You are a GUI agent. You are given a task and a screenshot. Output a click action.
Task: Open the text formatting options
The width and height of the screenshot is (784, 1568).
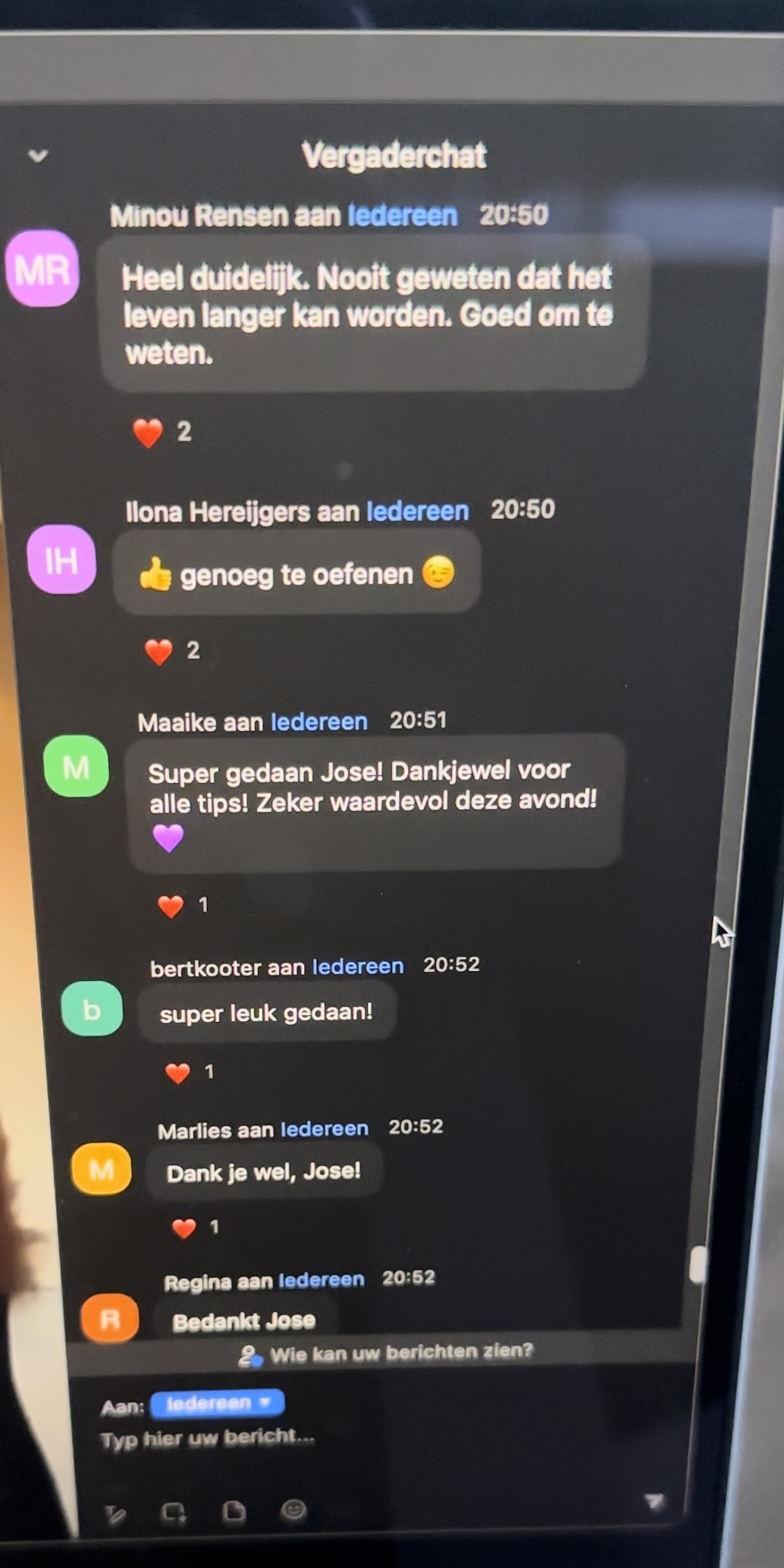pyautogui.click(x=115, y=1513)
